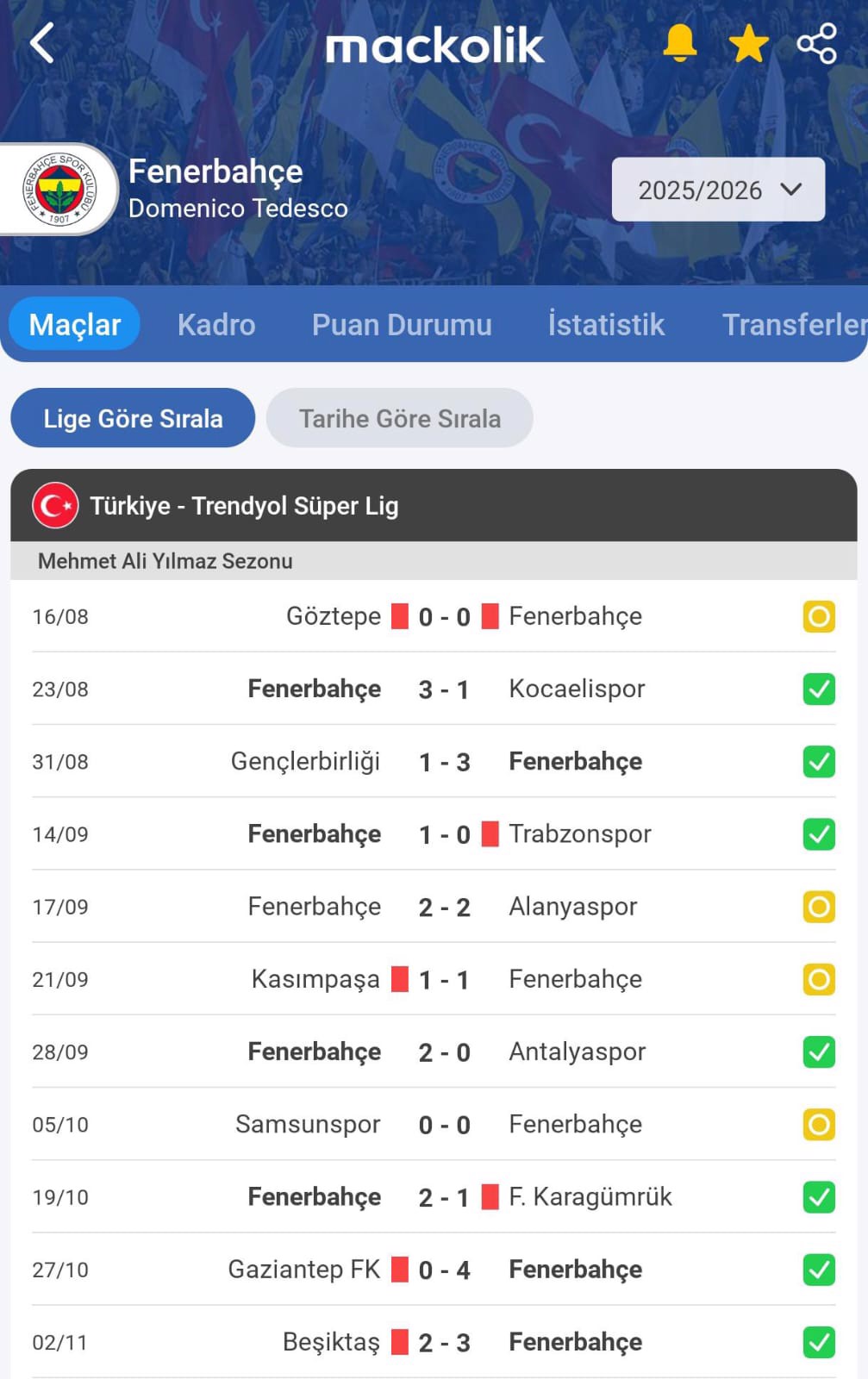Open the Fenerbahçe 3-1 Kocaelispor match
Image resolution: width=868 pixels, height=1379 pixels.
[443, 689]
